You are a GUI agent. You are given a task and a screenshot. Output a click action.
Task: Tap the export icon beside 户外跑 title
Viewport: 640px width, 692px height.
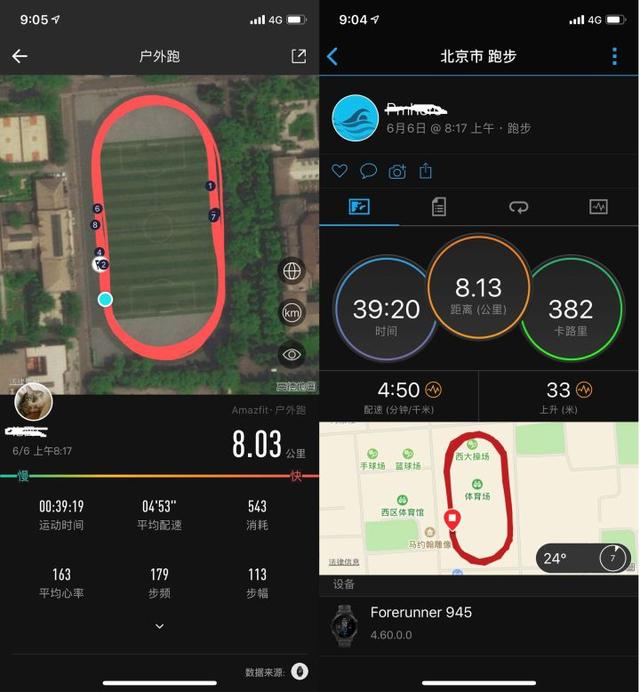pyautogui.click(x=298, y=56)
